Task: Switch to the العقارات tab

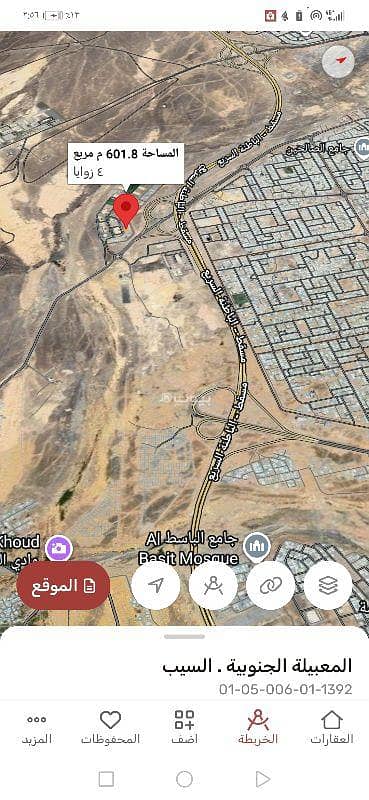Action: pos(332,728)
